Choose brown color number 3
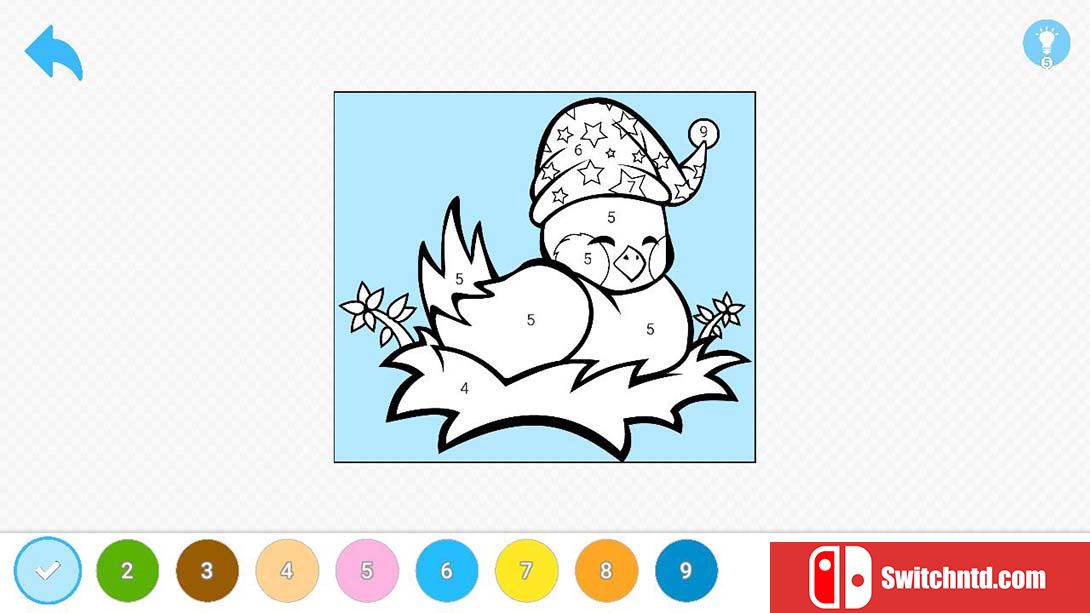 pos(207,570)
